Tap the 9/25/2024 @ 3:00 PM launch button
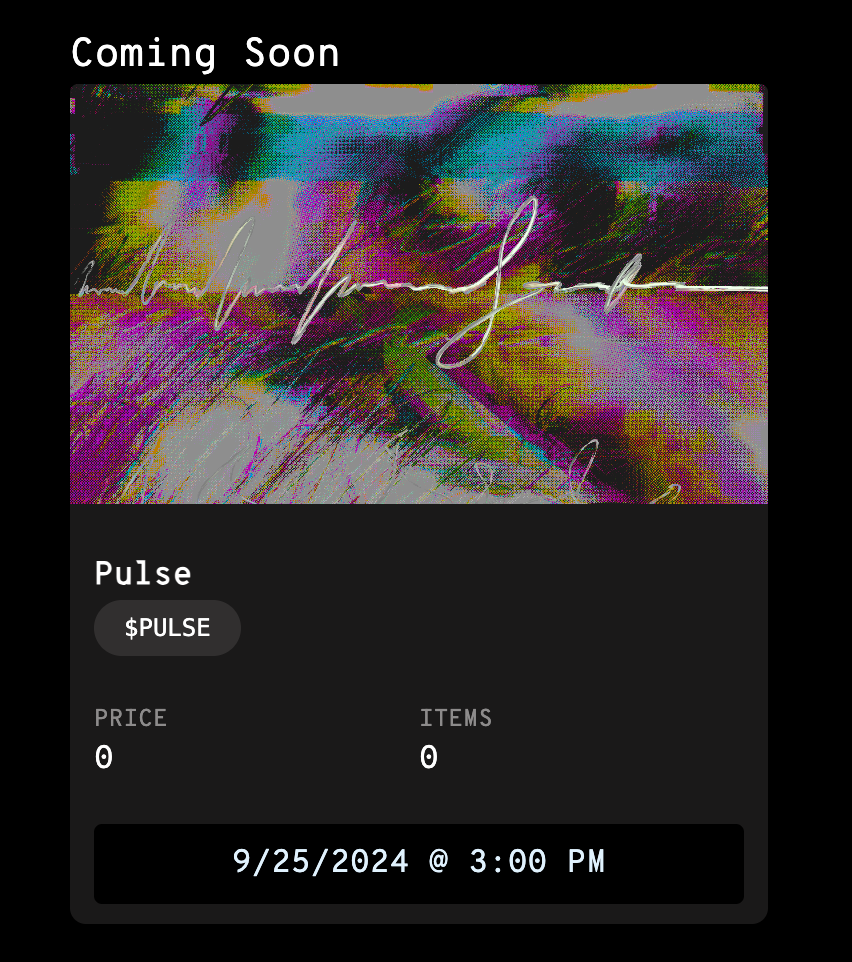 pos(418,863)
